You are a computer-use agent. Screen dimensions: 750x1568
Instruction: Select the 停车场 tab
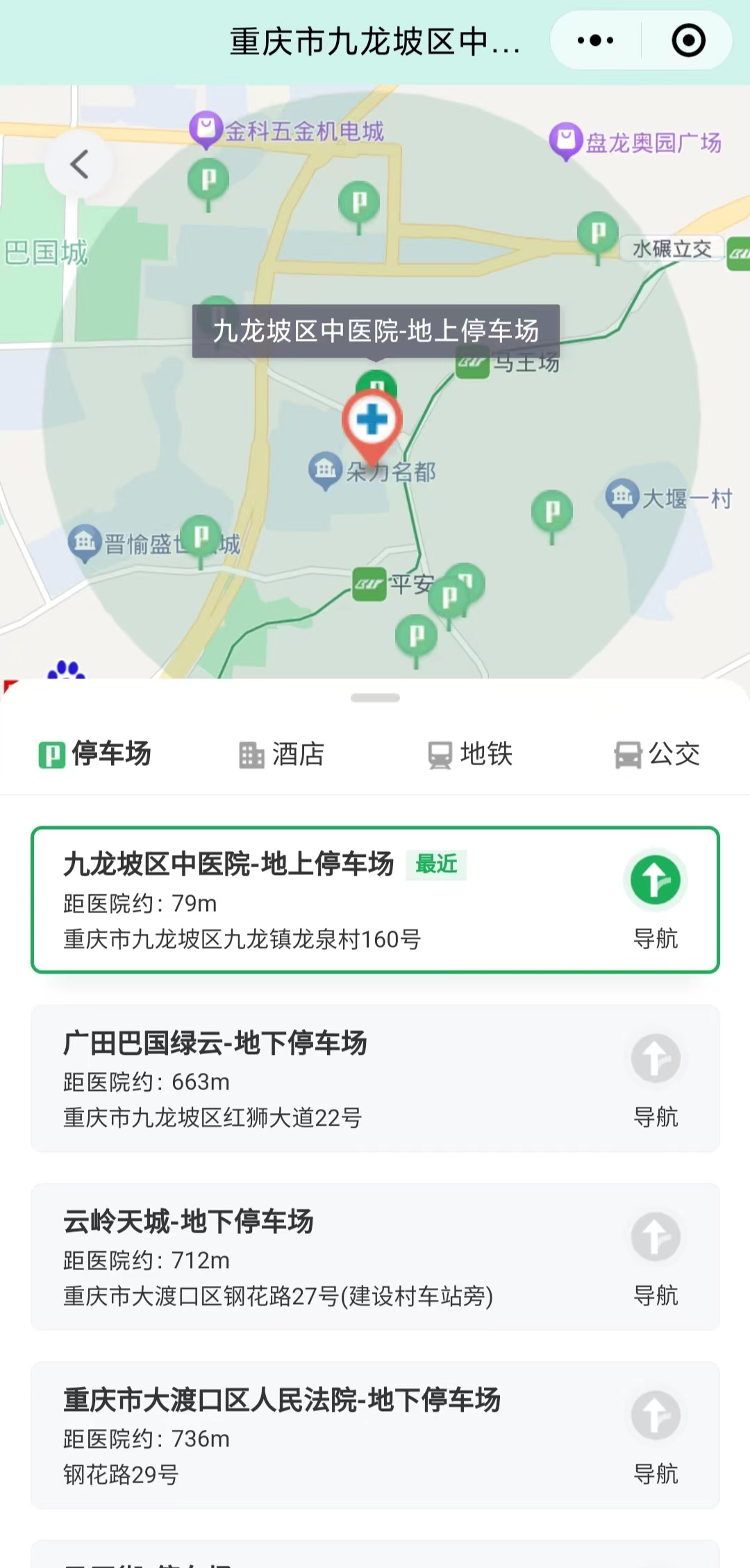click(x=95, y=754)
